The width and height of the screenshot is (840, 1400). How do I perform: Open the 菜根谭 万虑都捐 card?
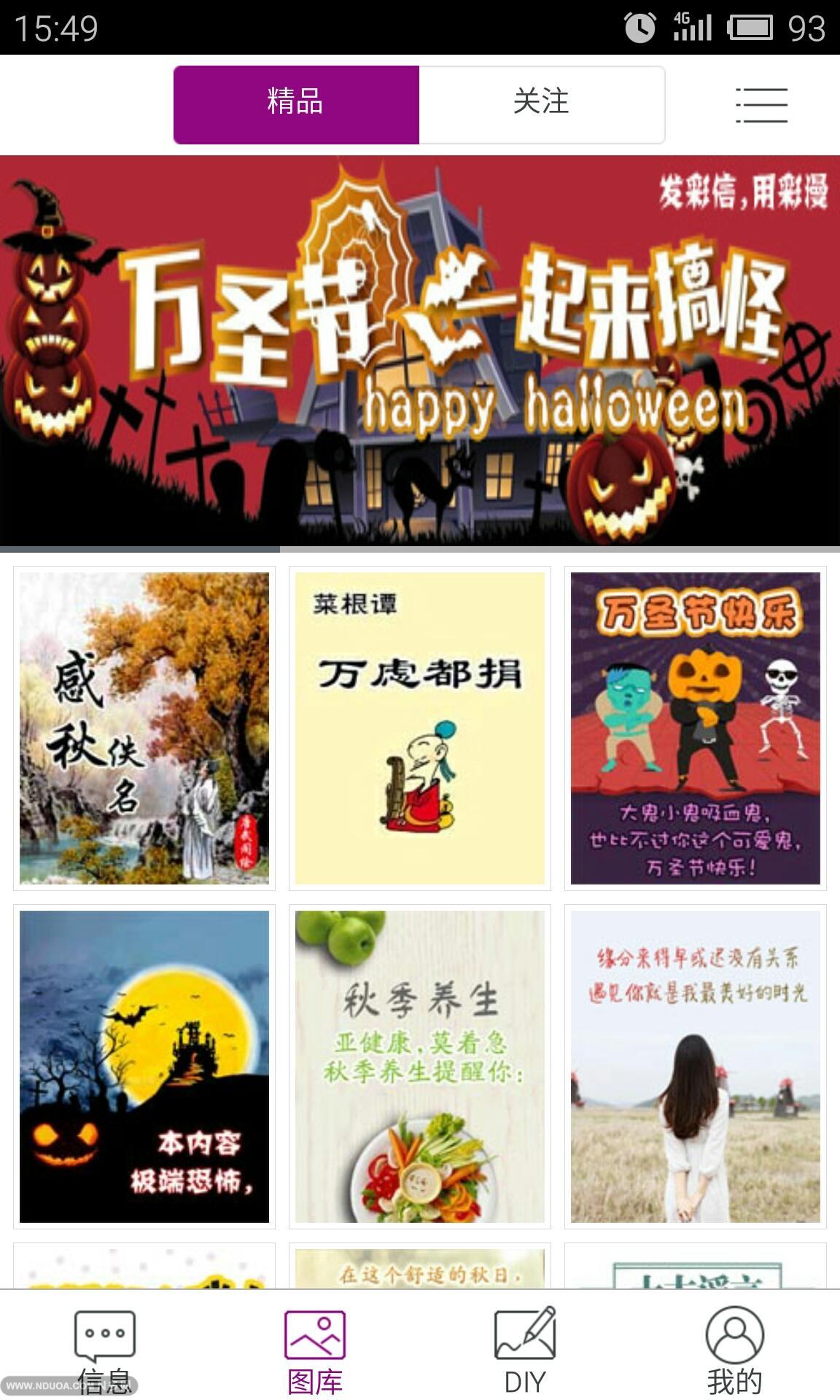pos(420,728)
